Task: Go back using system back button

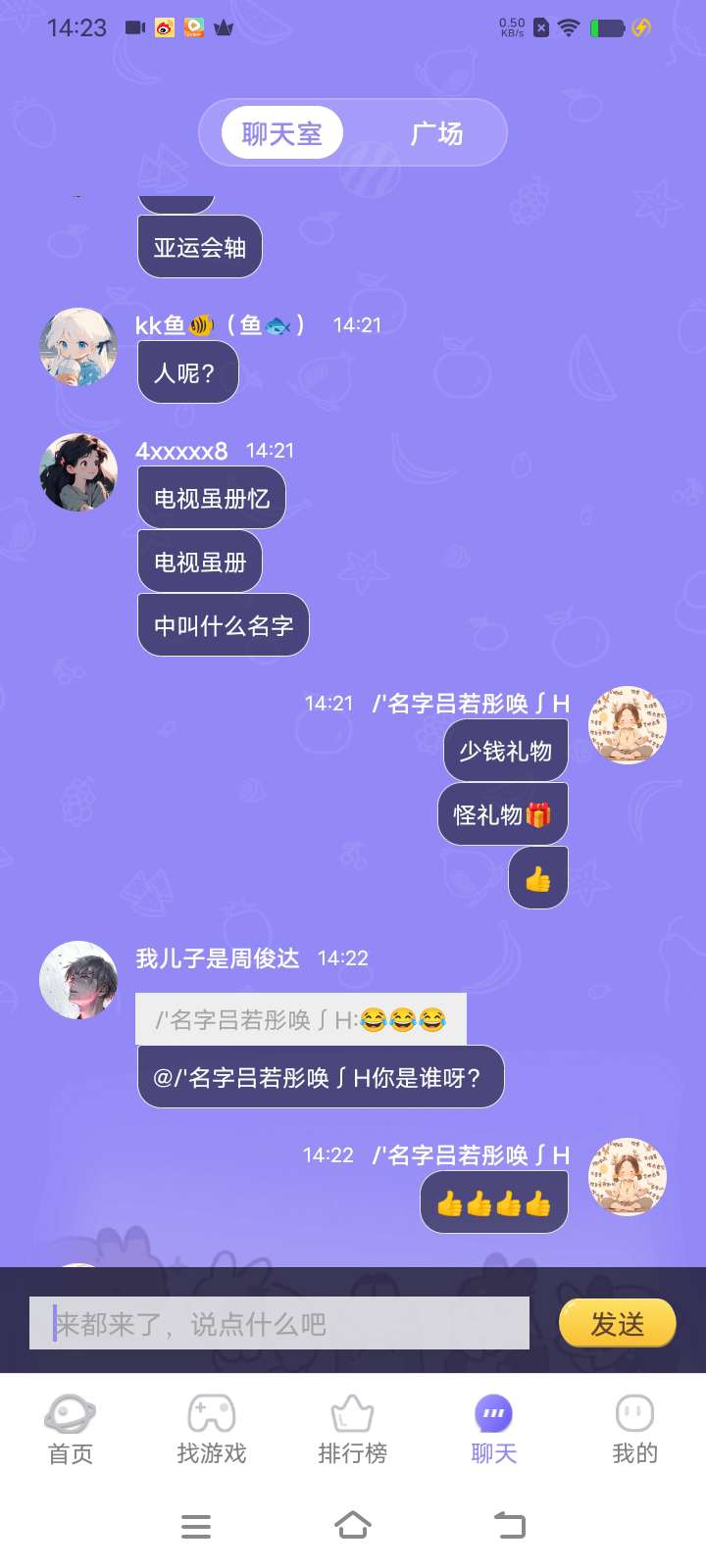Action: (x=510, y=1525)
